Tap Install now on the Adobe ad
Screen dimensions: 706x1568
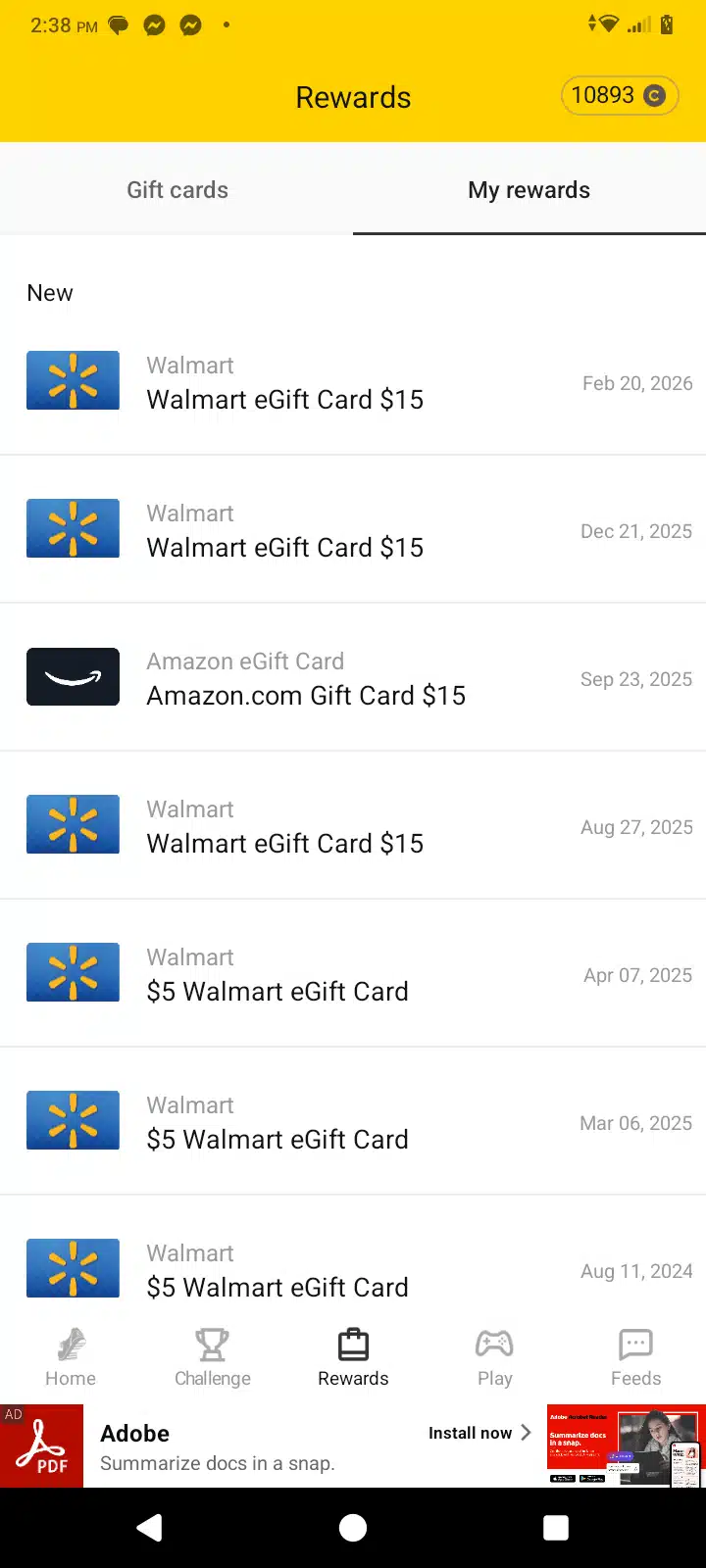pyautogui.click(x=479, y=1433)
